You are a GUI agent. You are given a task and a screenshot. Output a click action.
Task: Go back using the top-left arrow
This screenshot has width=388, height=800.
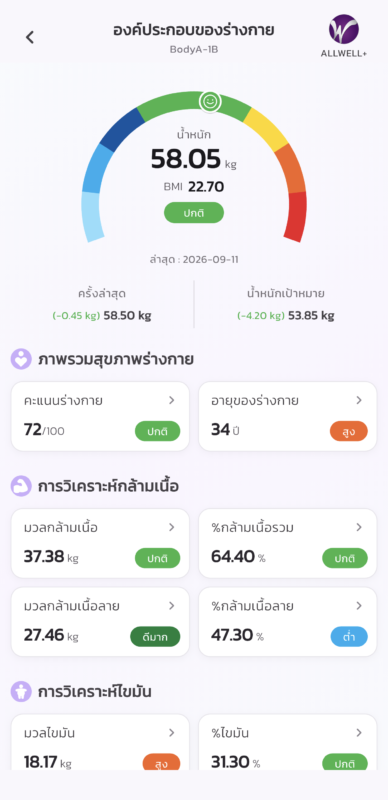(x=30, y=37)
